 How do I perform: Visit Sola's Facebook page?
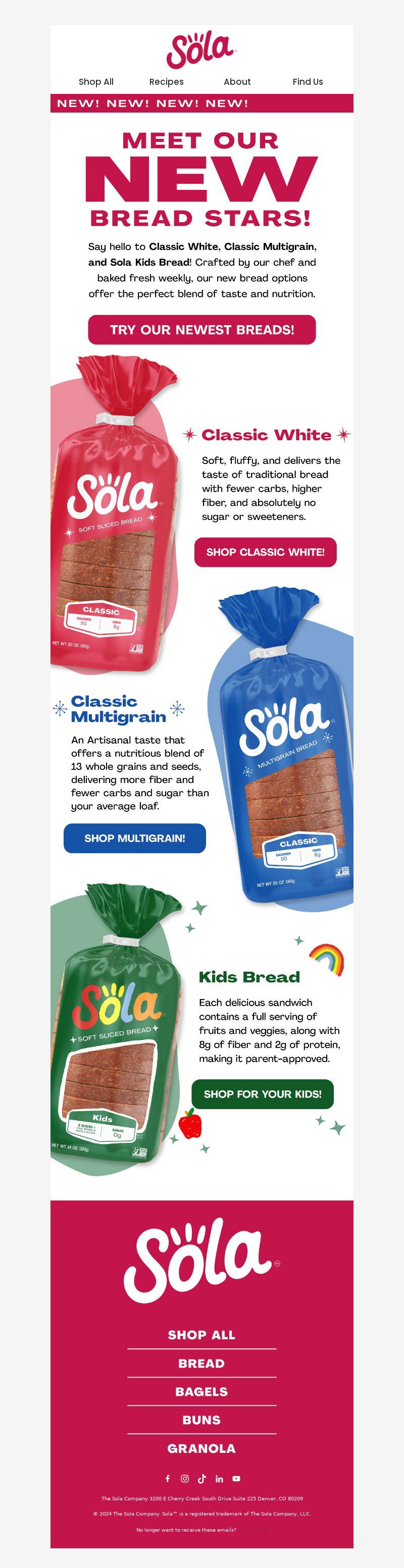click(168, 1479)
